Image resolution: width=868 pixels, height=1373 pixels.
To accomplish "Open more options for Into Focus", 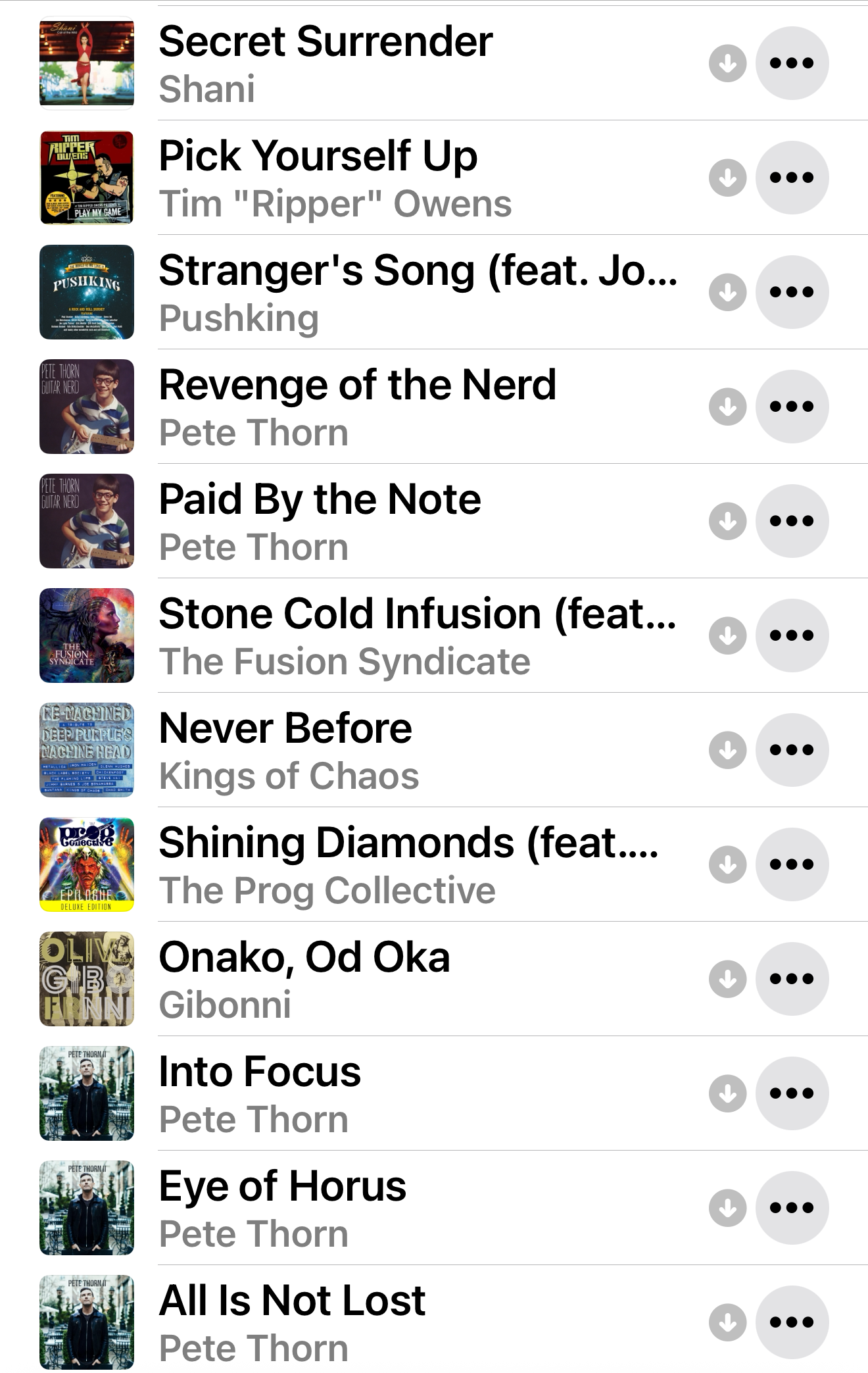I will point(792,1093).
